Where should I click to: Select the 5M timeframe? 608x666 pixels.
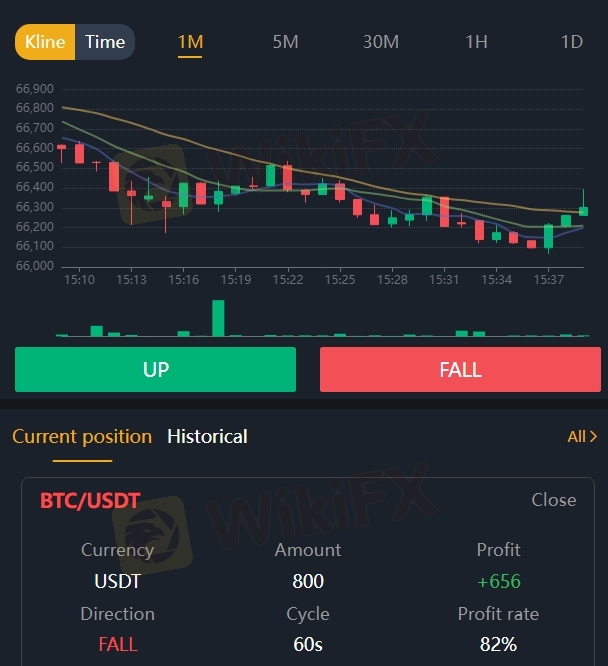click(285, 42)
